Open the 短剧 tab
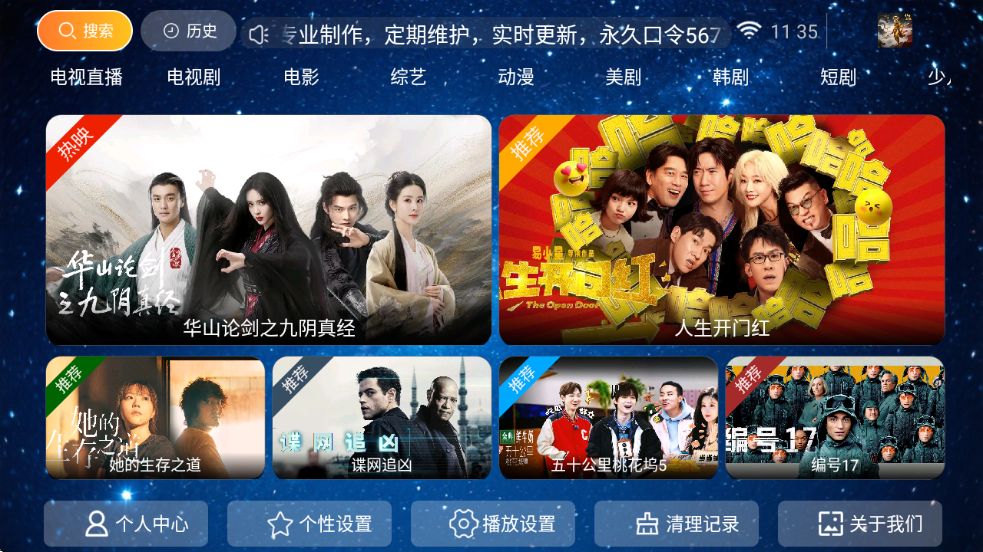Image resolution: width=983 pixels, height=552 pixels. coord(838,77)
